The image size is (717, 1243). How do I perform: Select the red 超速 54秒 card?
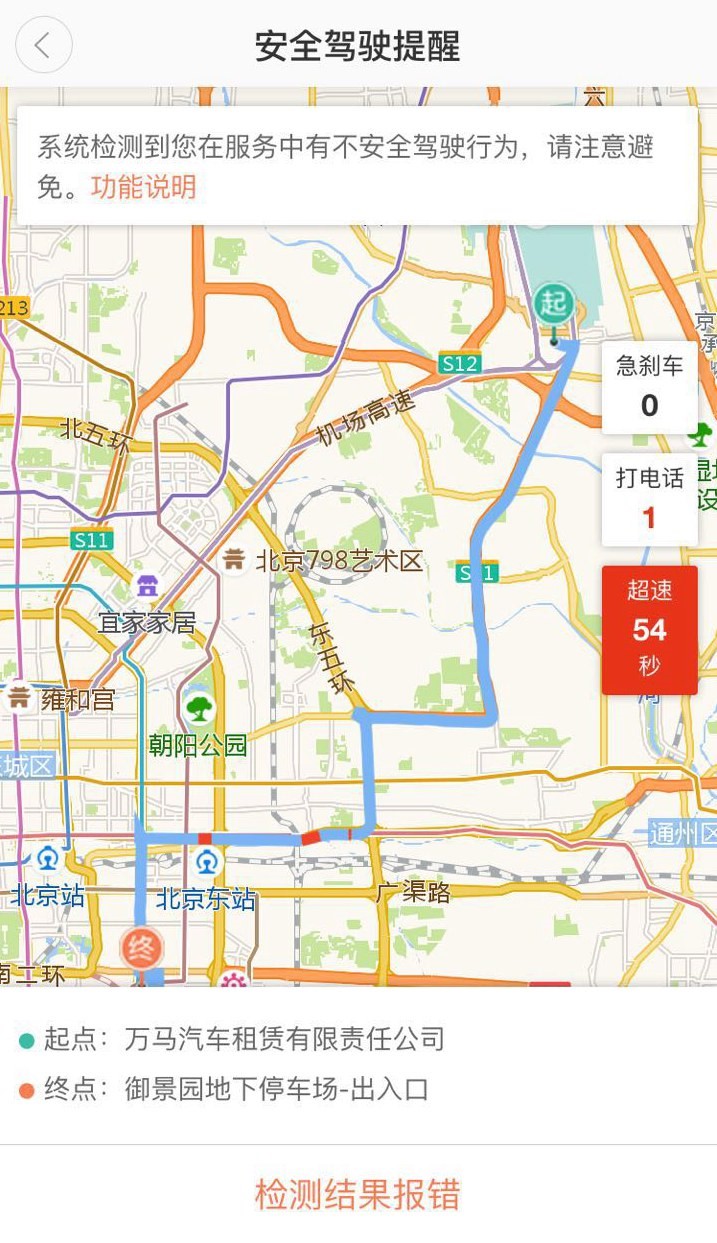649,629
